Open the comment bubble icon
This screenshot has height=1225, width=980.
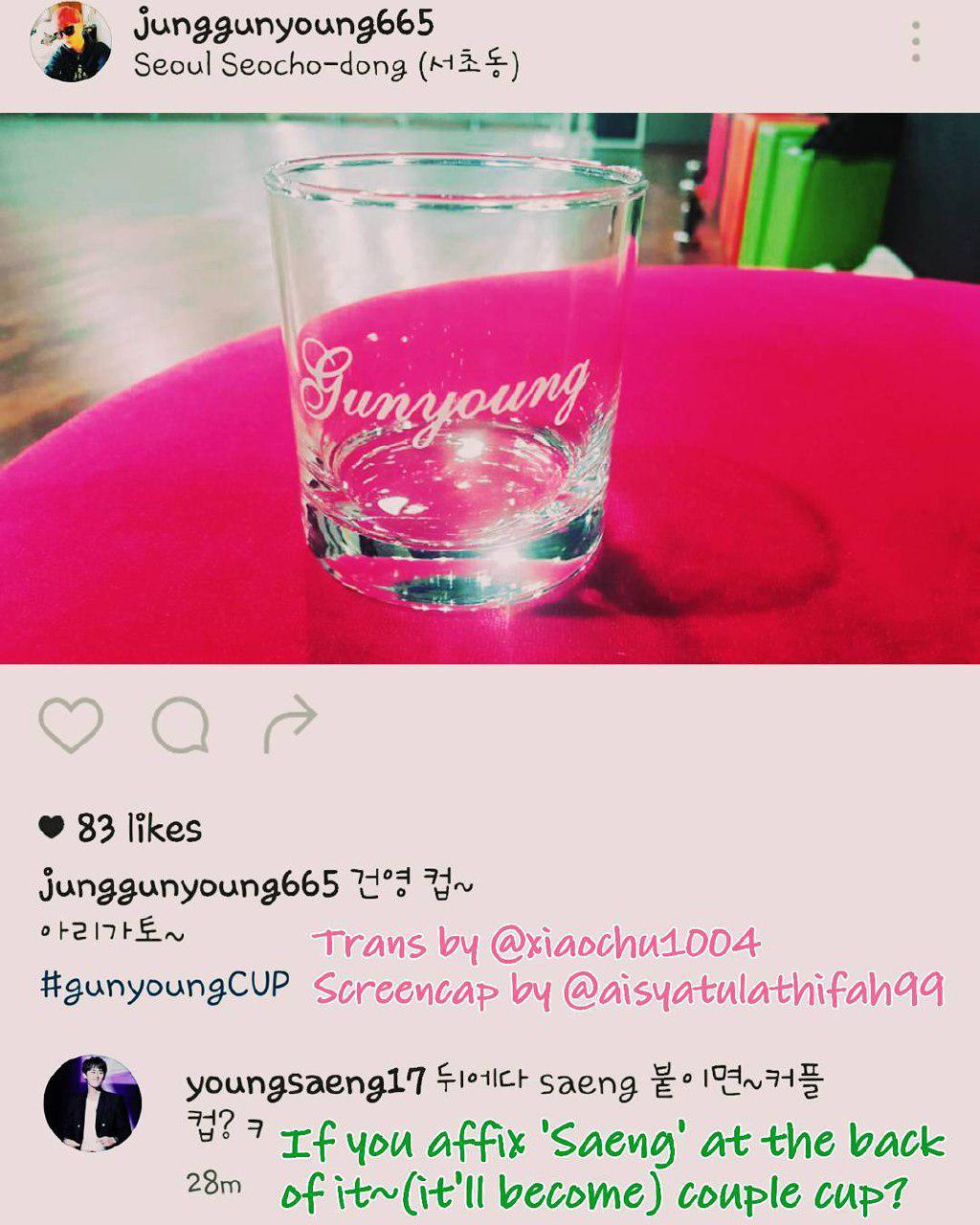click(181, 724)
